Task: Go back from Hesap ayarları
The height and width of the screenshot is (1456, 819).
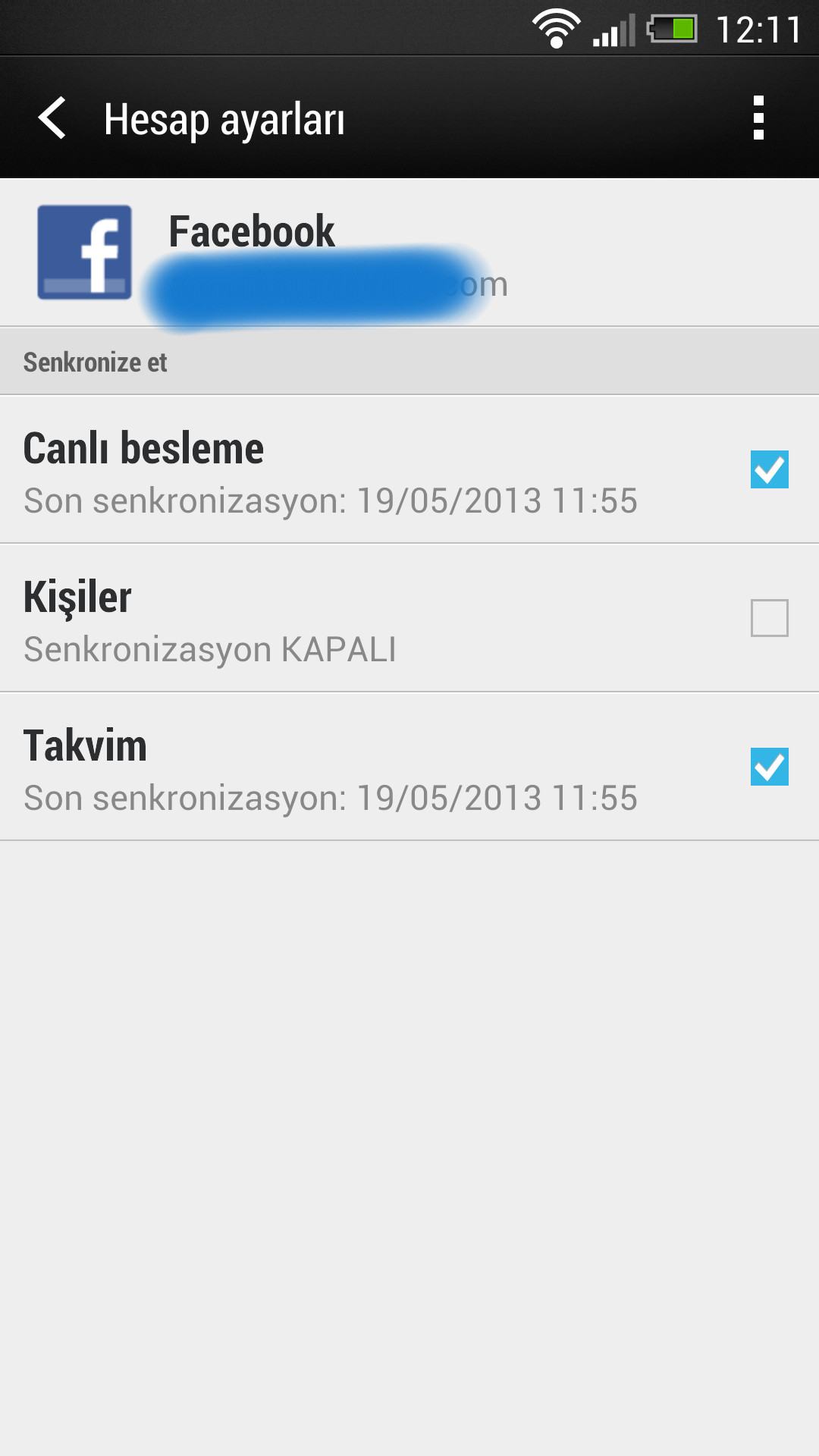Action: click(x=52, y=118)
